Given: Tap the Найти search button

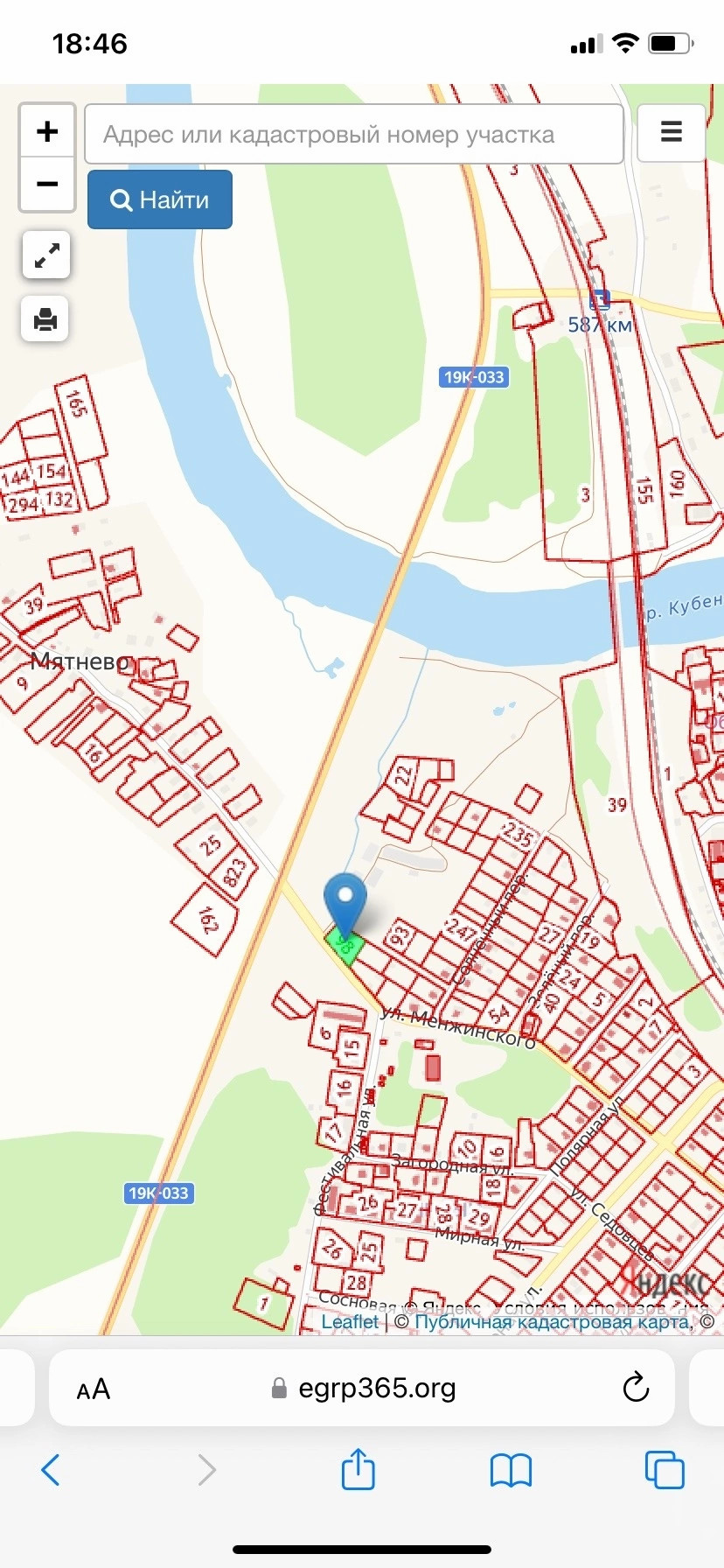Looking at the screenshot, I should pyautogui.click(x=160, y=199).
